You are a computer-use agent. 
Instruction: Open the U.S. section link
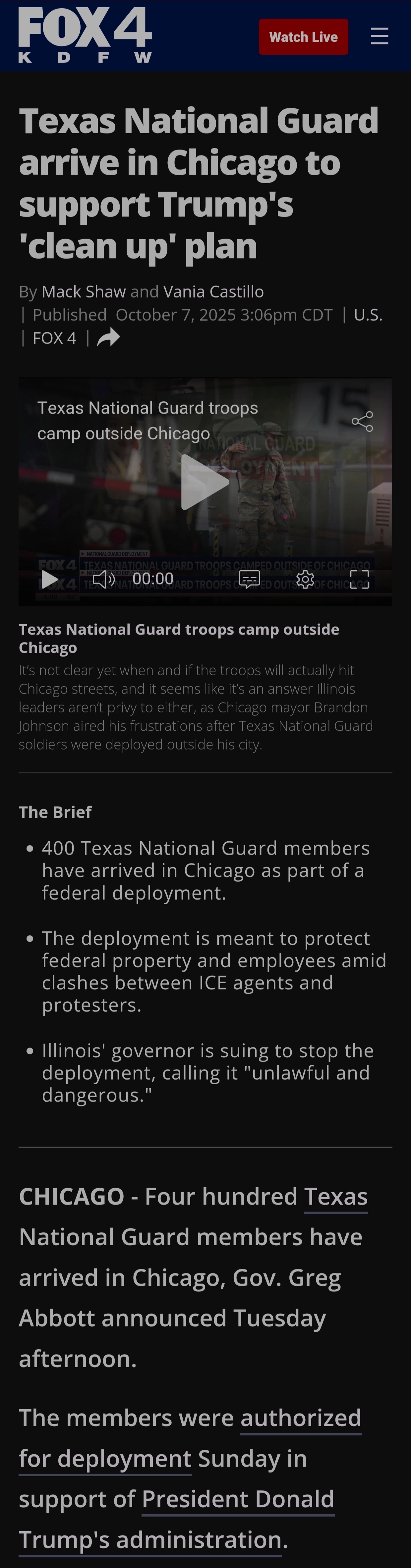368,315
